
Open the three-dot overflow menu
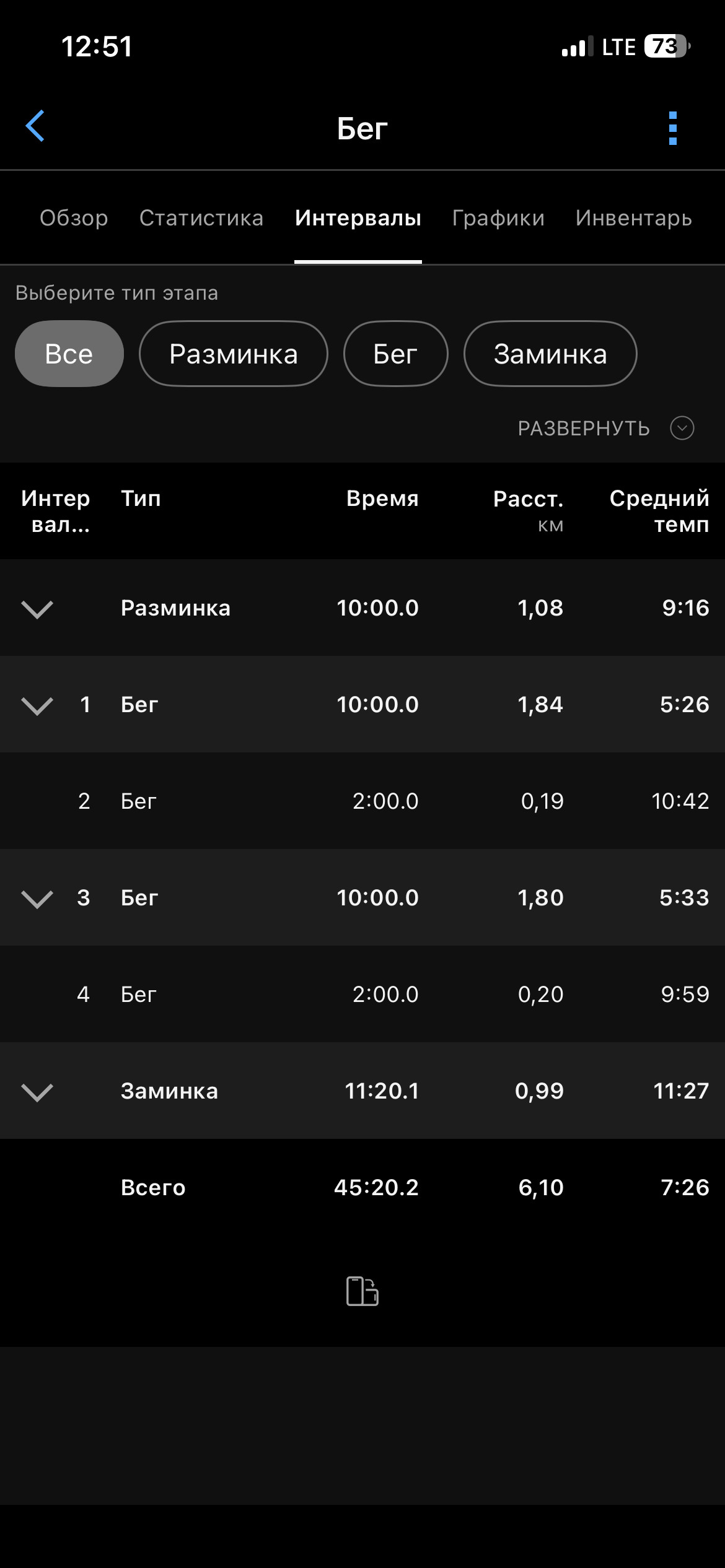pos(673,128)
